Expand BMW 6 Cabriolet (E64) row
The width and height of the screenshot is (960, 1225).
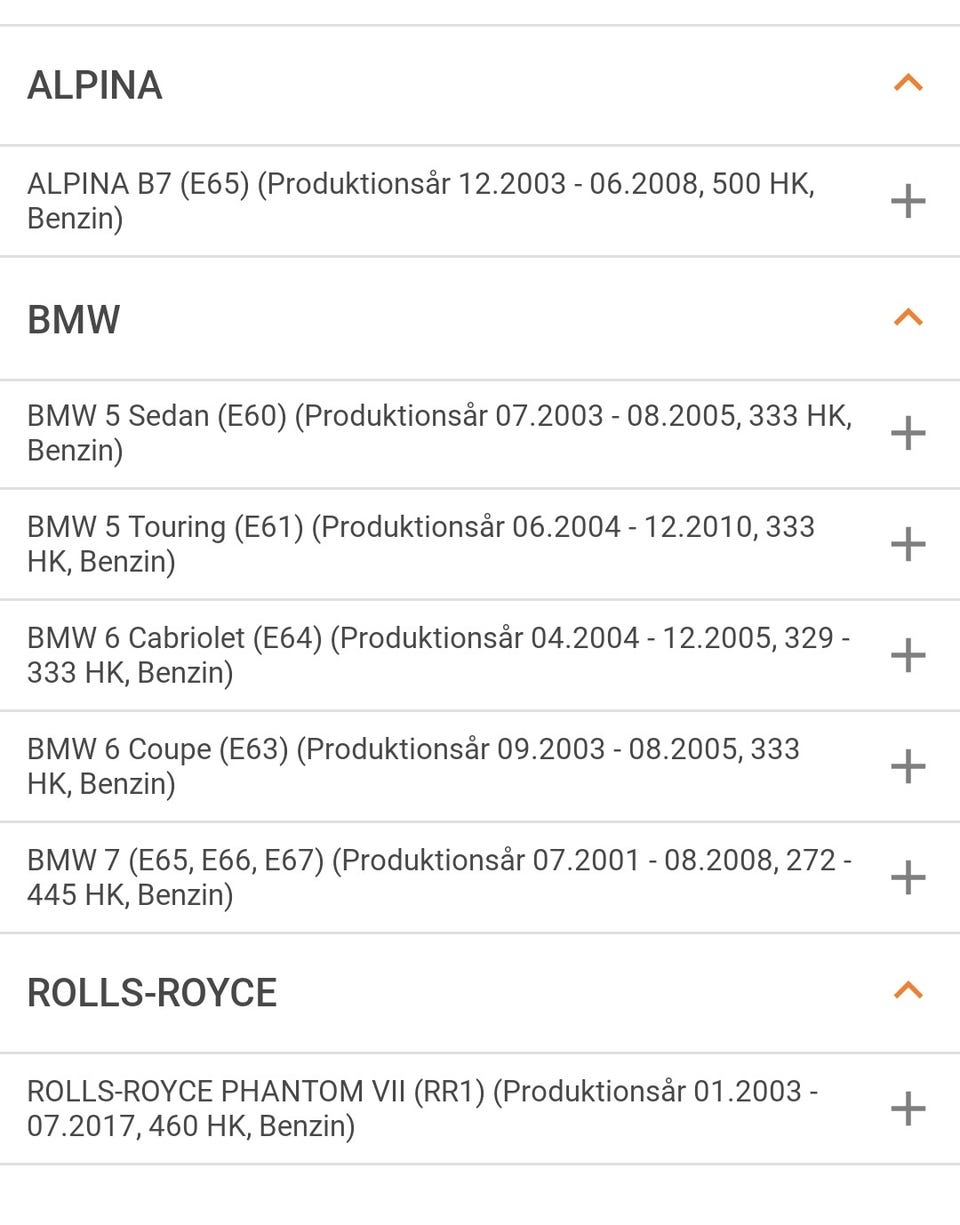[x=907, y=655]
